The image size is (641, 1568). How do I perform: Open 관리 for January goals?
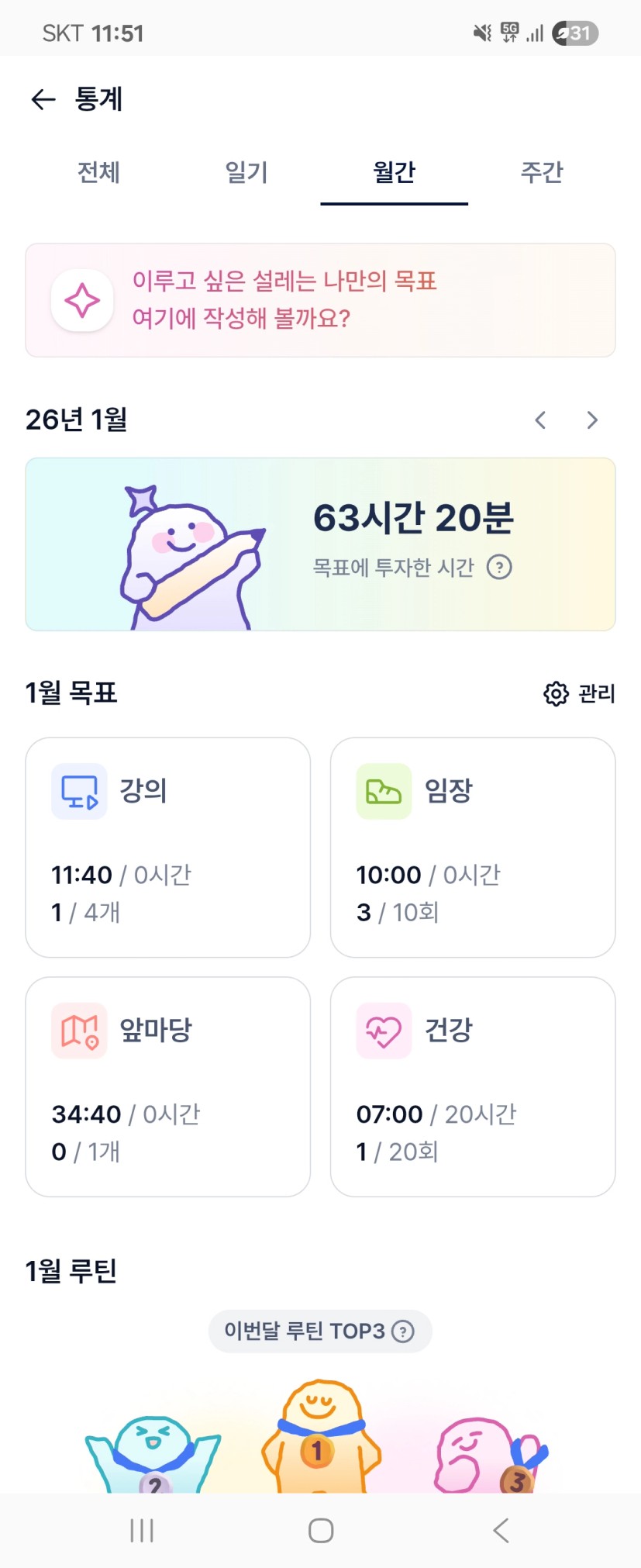click(579, 693)
